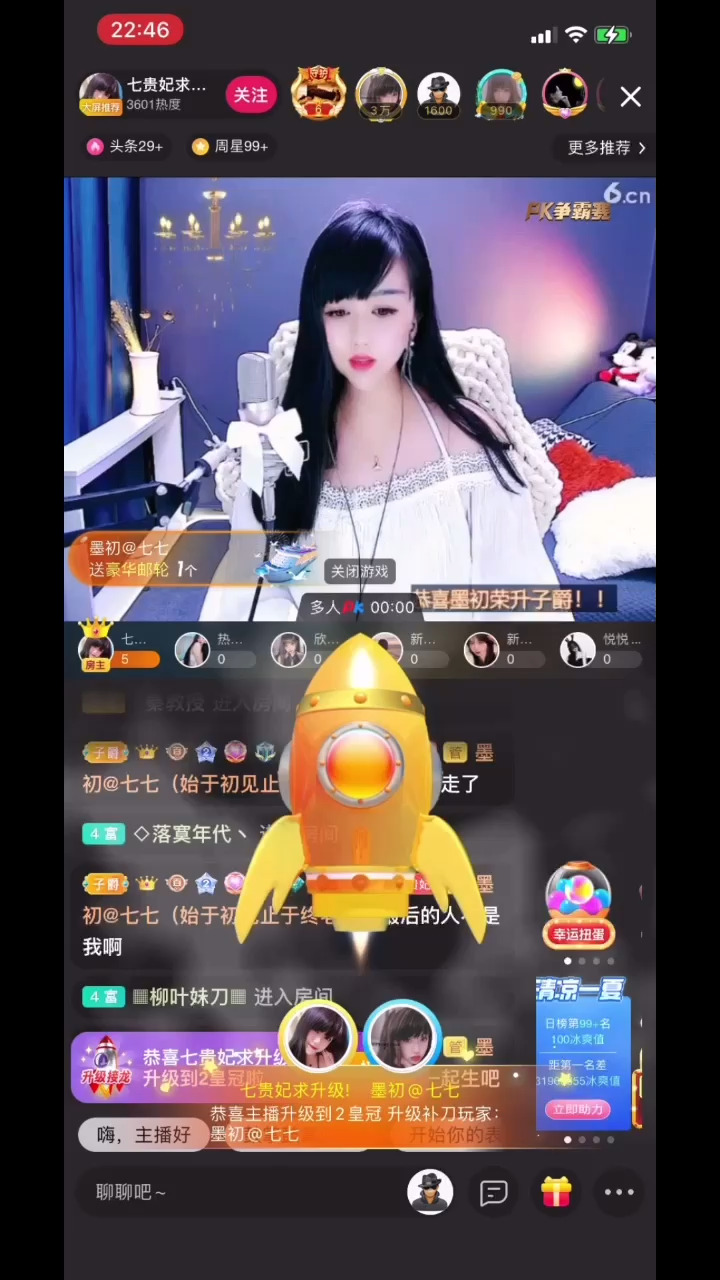This screenshot has height=1280, width=720.
Task: Tap the 升级接龙 upgrade banner
Action: point(107,1068)
